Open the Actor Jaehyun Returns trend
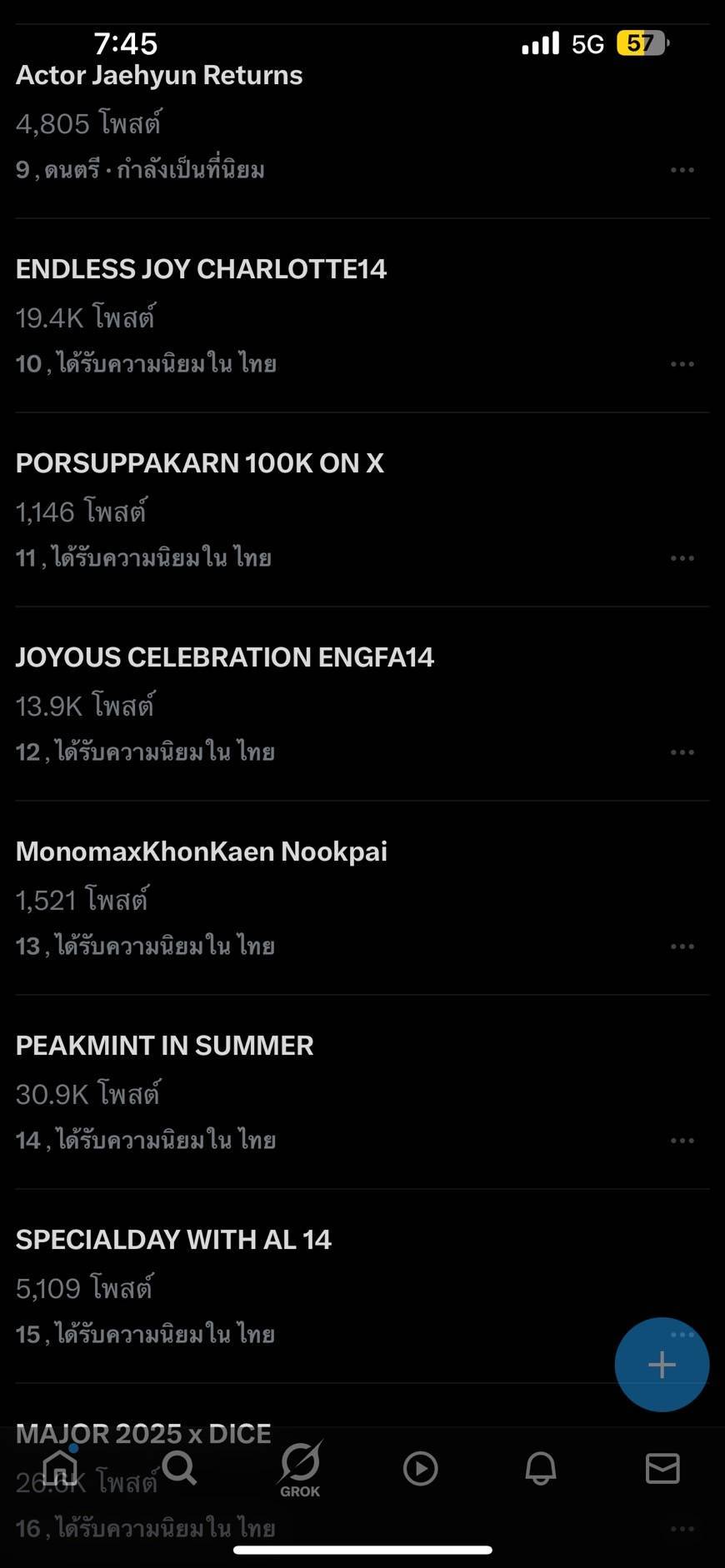 (x=158, y=76)
